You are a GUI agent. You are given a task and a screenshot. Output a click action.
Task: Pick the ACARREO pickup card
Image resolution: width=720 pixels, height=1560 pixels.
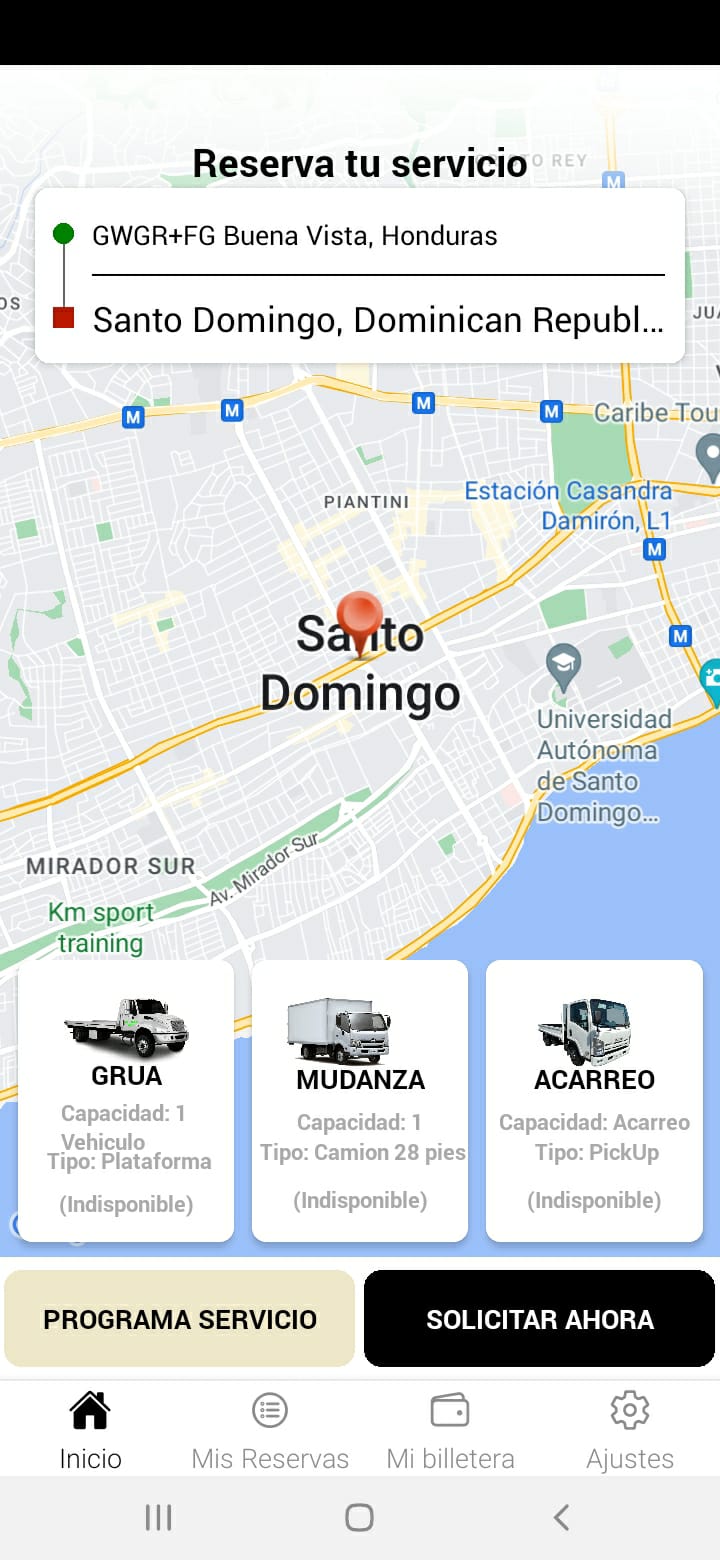tap(594, 1100)
